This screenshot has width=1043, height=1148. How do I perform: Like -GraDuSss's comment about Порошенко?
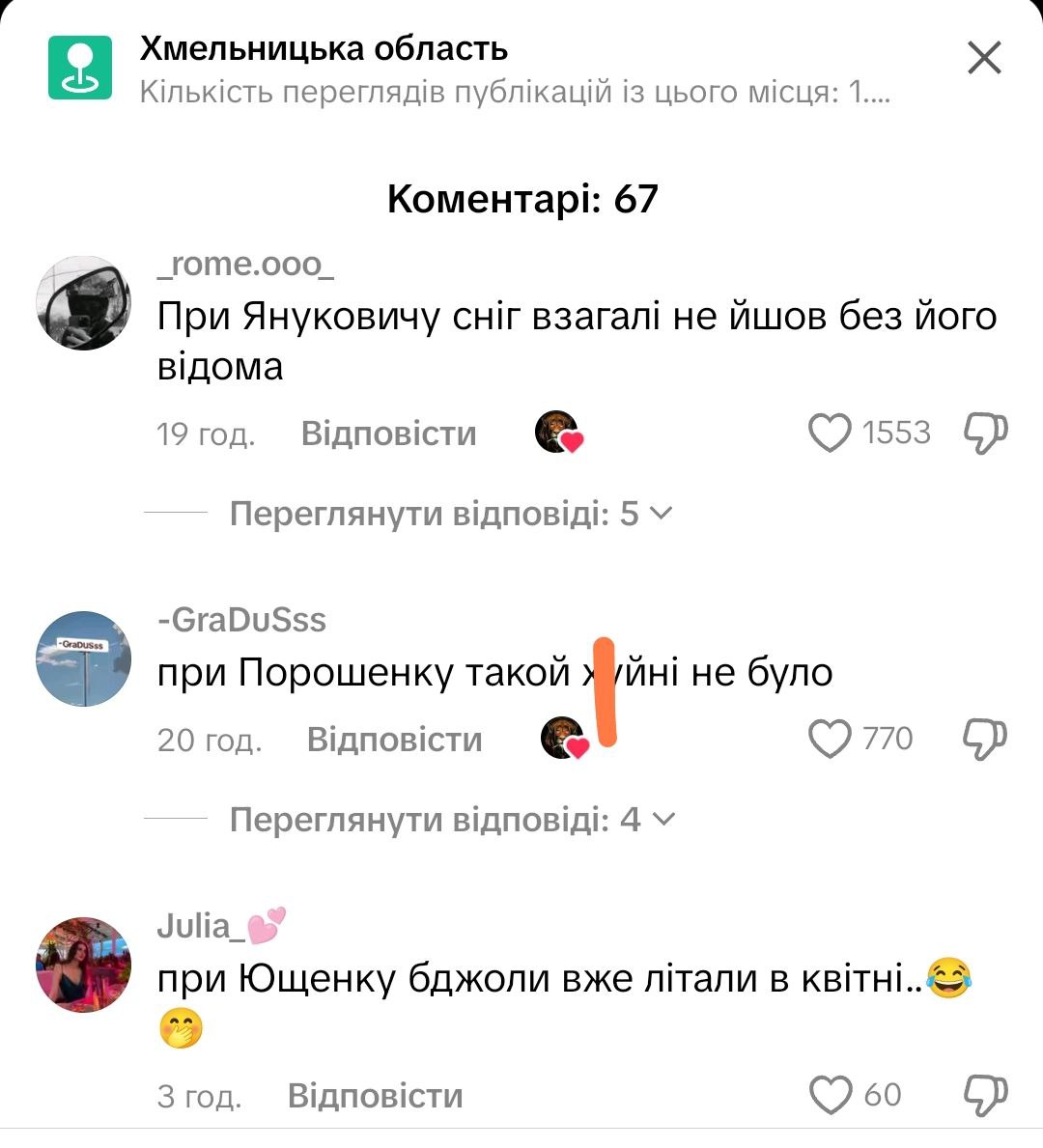(830, 740)
